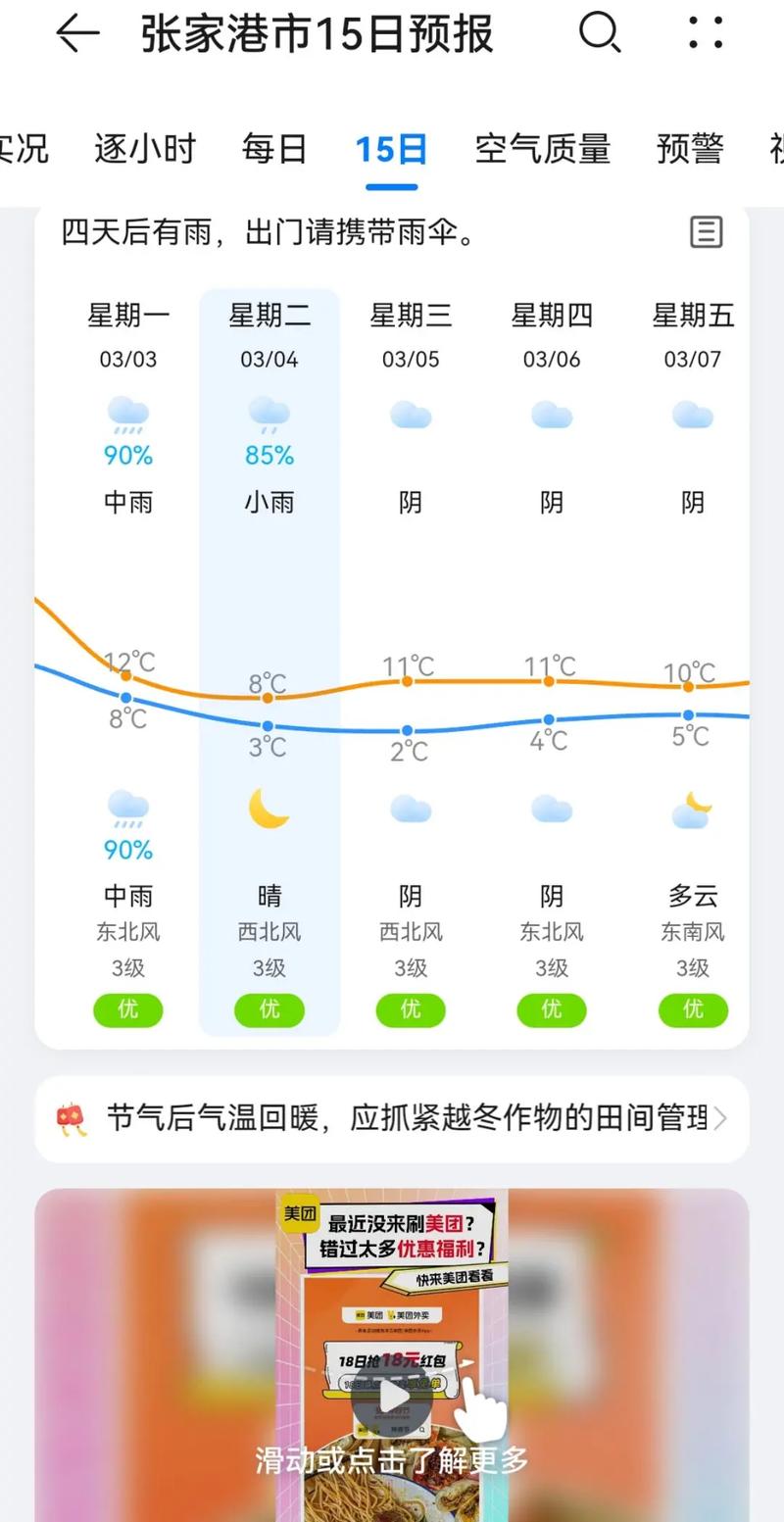Viewport: 784px width, 1522px height.
Task: Tap the red lantern icon in the tip banner
Action: tap(71, 1116)
